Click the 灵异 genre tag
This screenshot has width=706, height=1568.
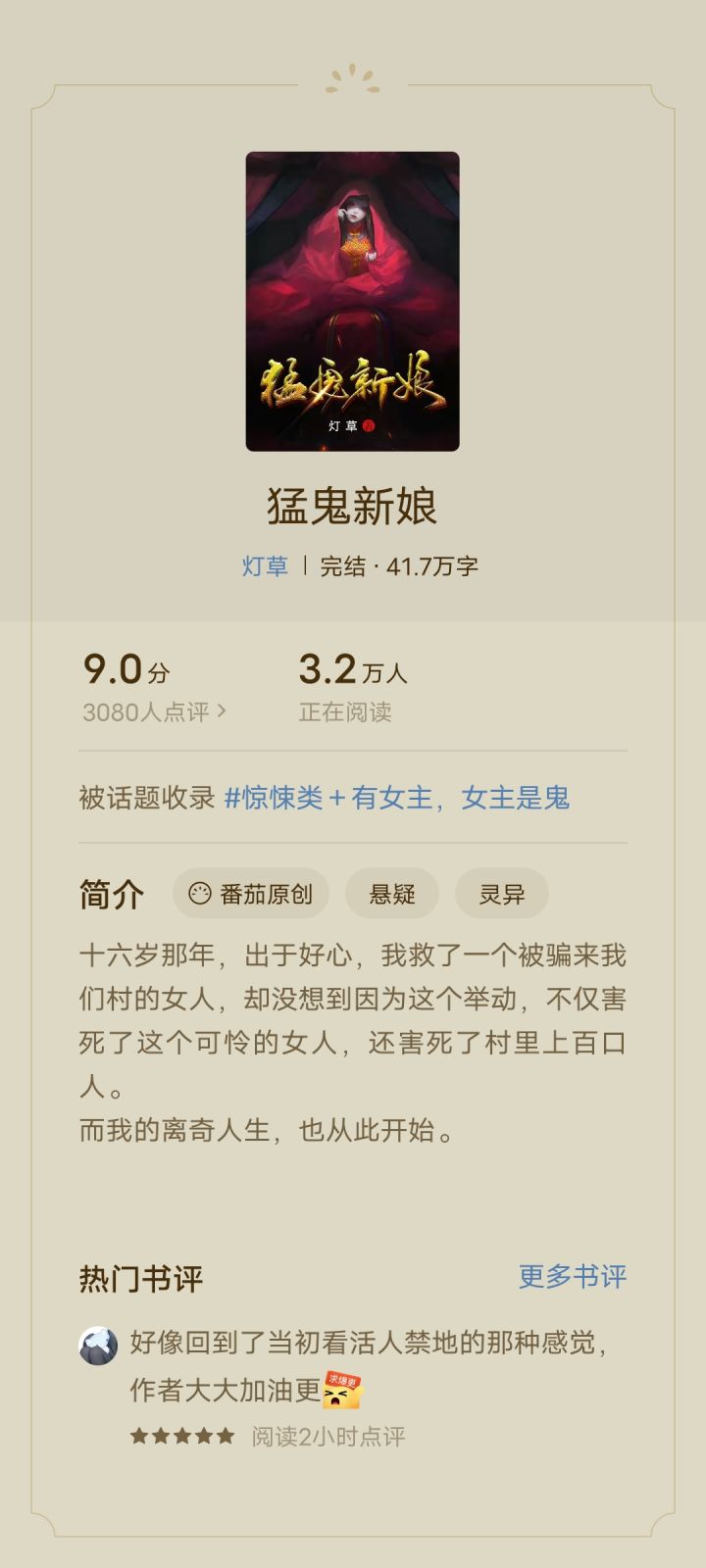502,893
